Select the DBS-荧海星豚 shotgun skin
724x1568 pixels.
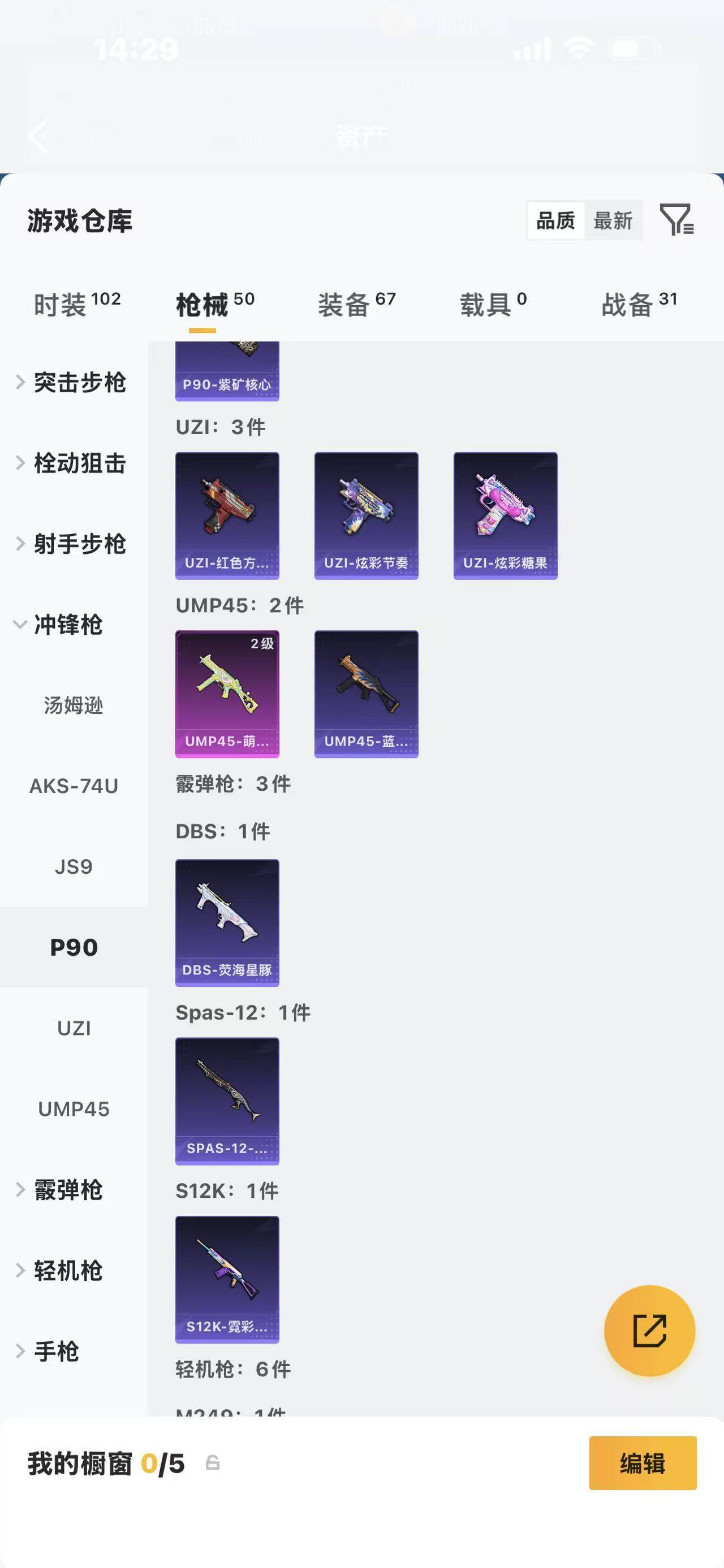226,923
